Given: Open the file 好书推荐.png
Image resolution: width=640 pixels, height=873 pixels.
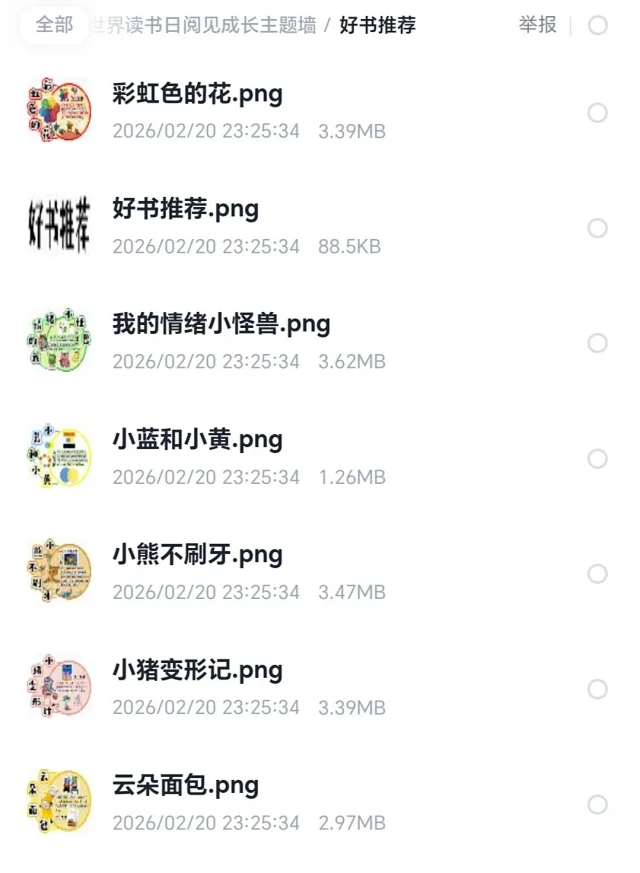Looking at the screenshot, I should point(186,210).
